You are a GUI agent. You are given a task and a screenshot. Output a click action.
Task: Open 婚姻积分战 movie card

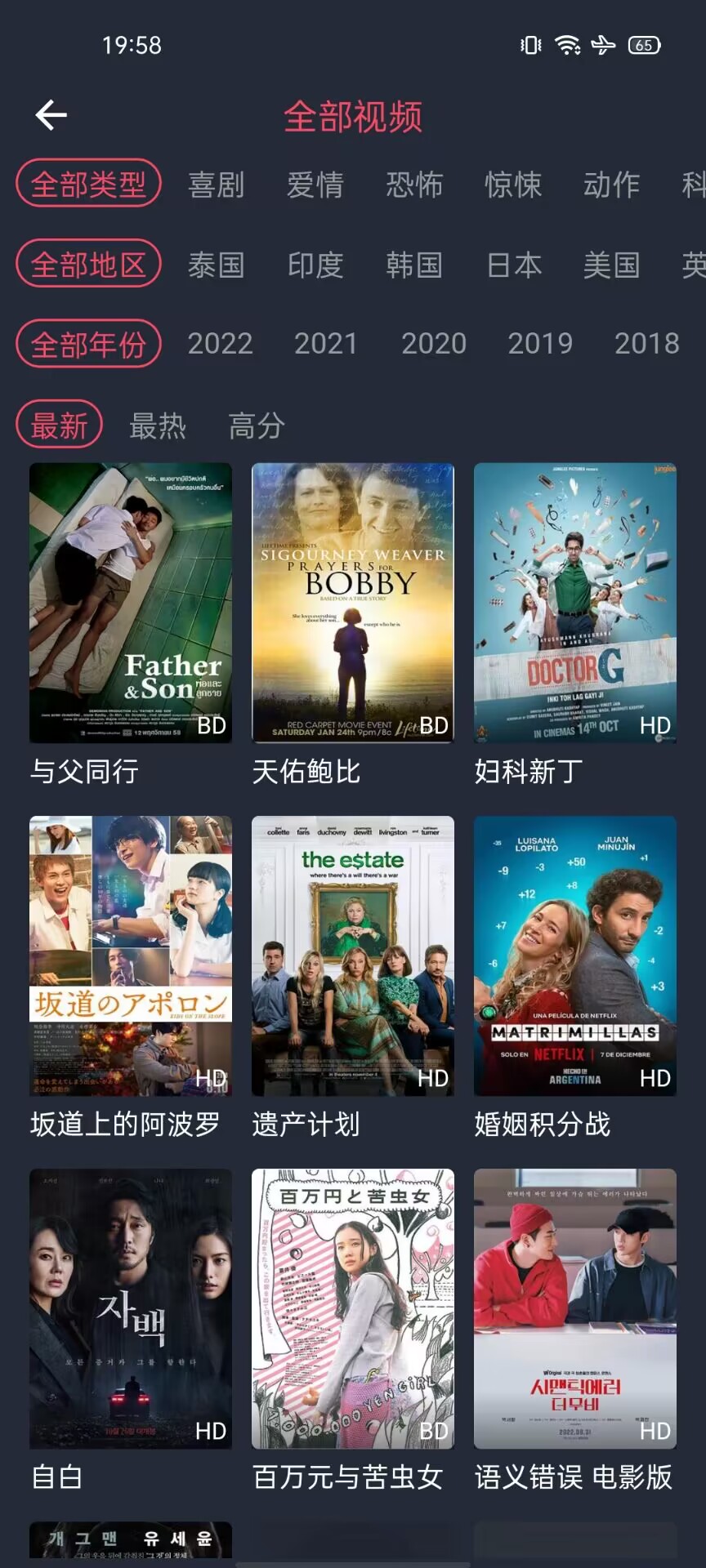(x=575, y=955)
